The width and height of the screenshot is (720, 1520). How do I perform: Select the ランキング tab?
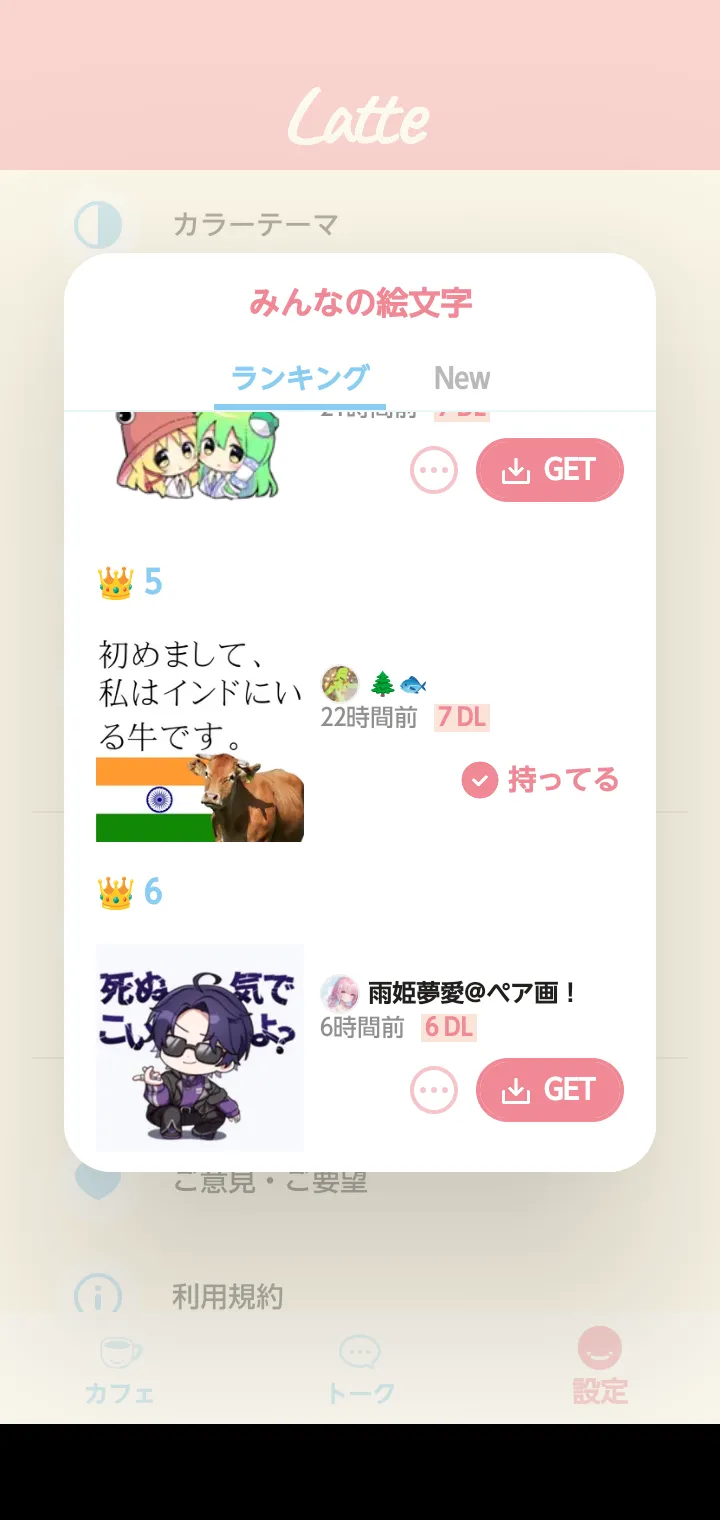tap(300, 378)
